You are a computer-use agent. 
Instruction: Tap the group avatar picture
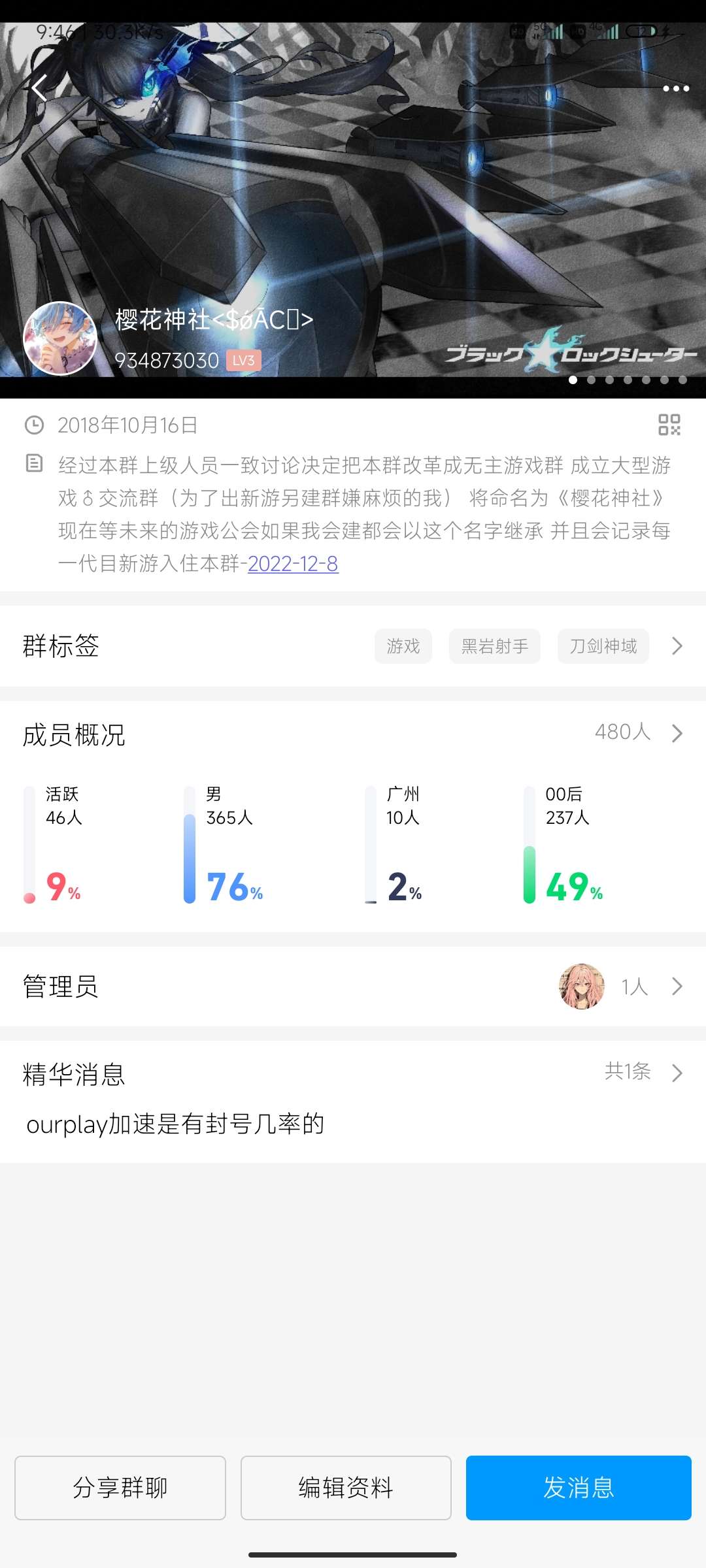[60, 338]
